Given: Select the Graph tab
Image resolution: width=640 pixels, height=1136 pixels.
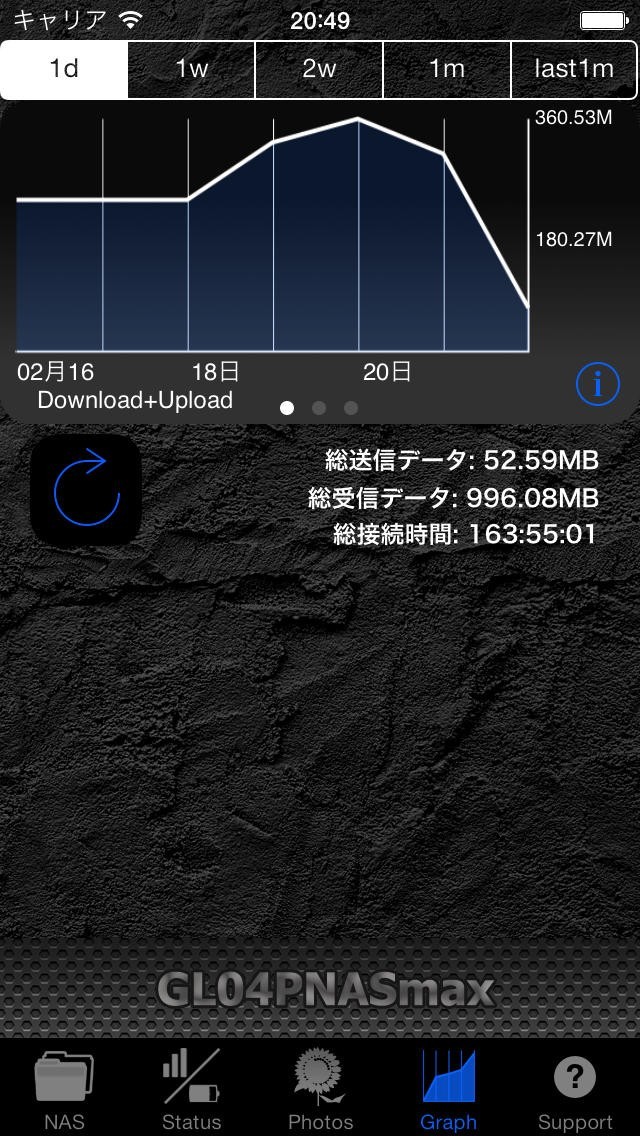Looking at the screenshot, I should tap(448, 1088).
